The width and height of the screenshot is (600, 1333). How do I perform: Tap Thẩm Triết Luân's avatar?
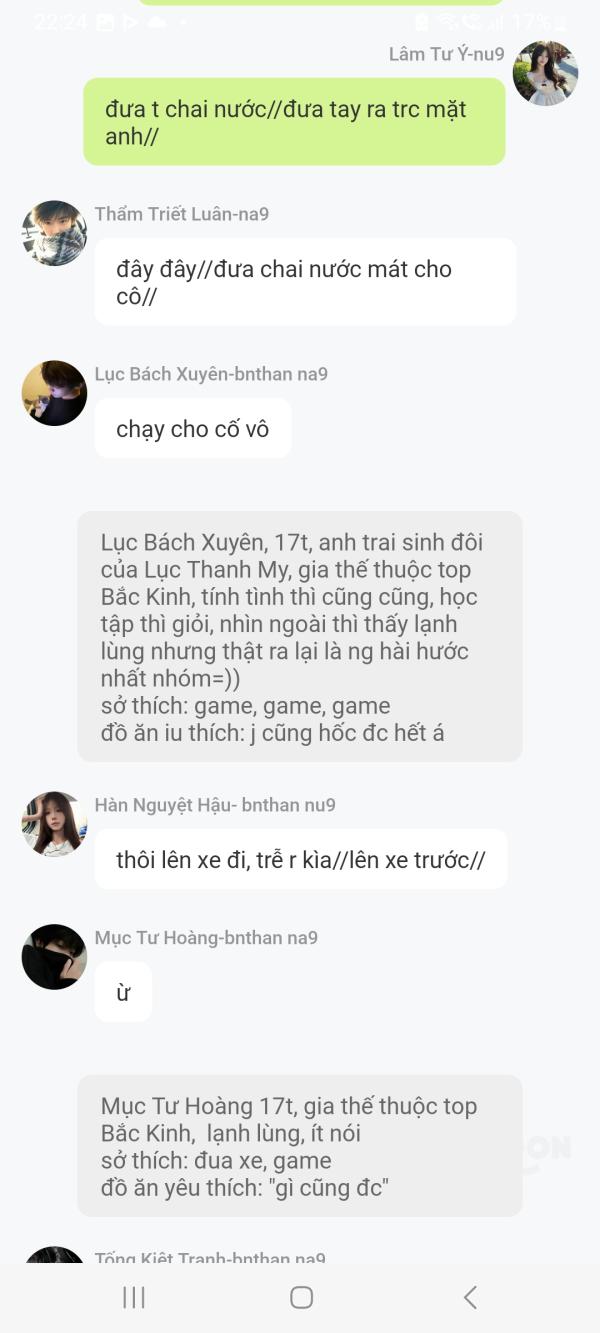(x=54, y=233)
